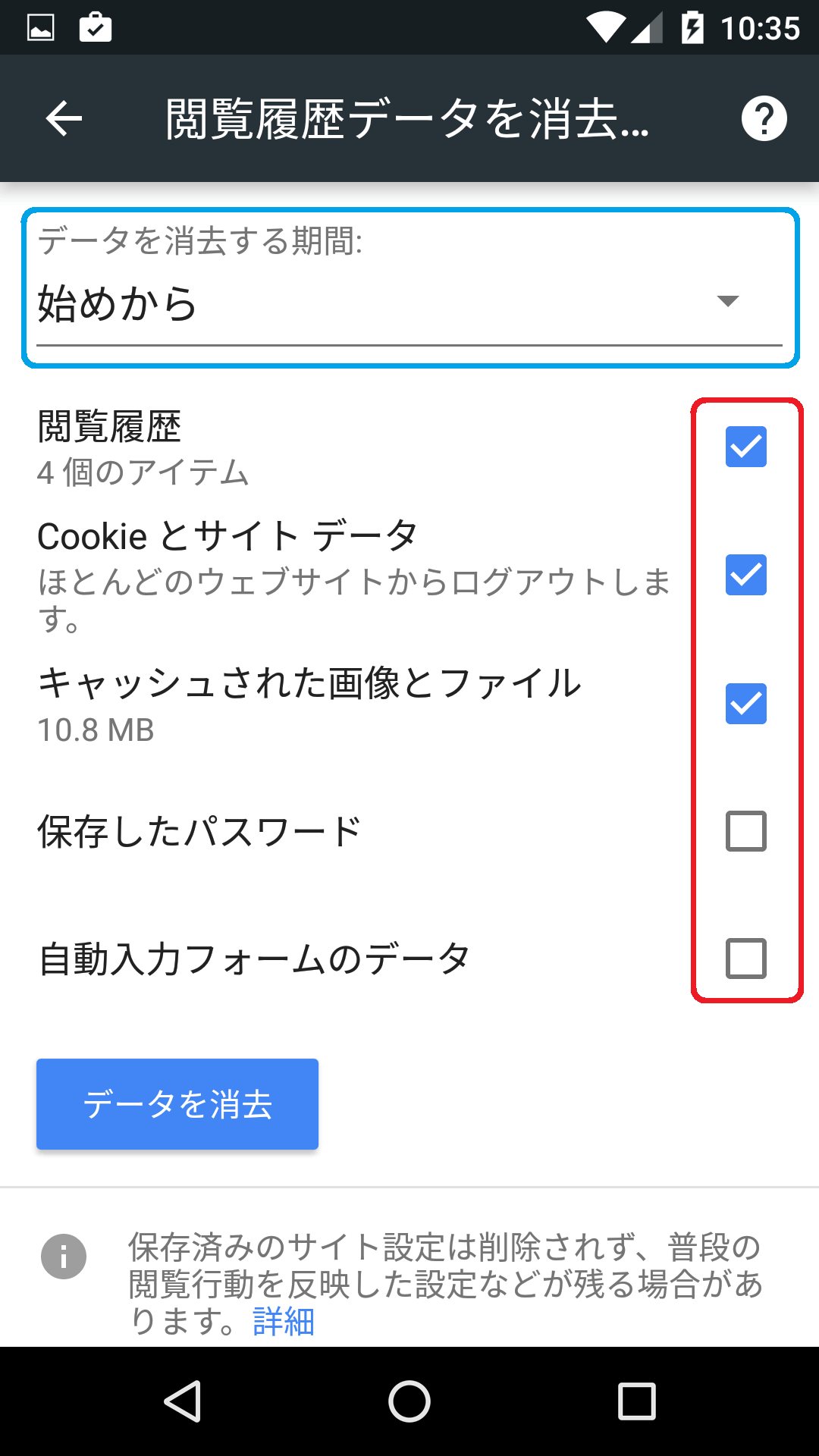The image size is (819, 1456).
Task: Open the 始めから time range dropdown
Action: click(409, 302)
